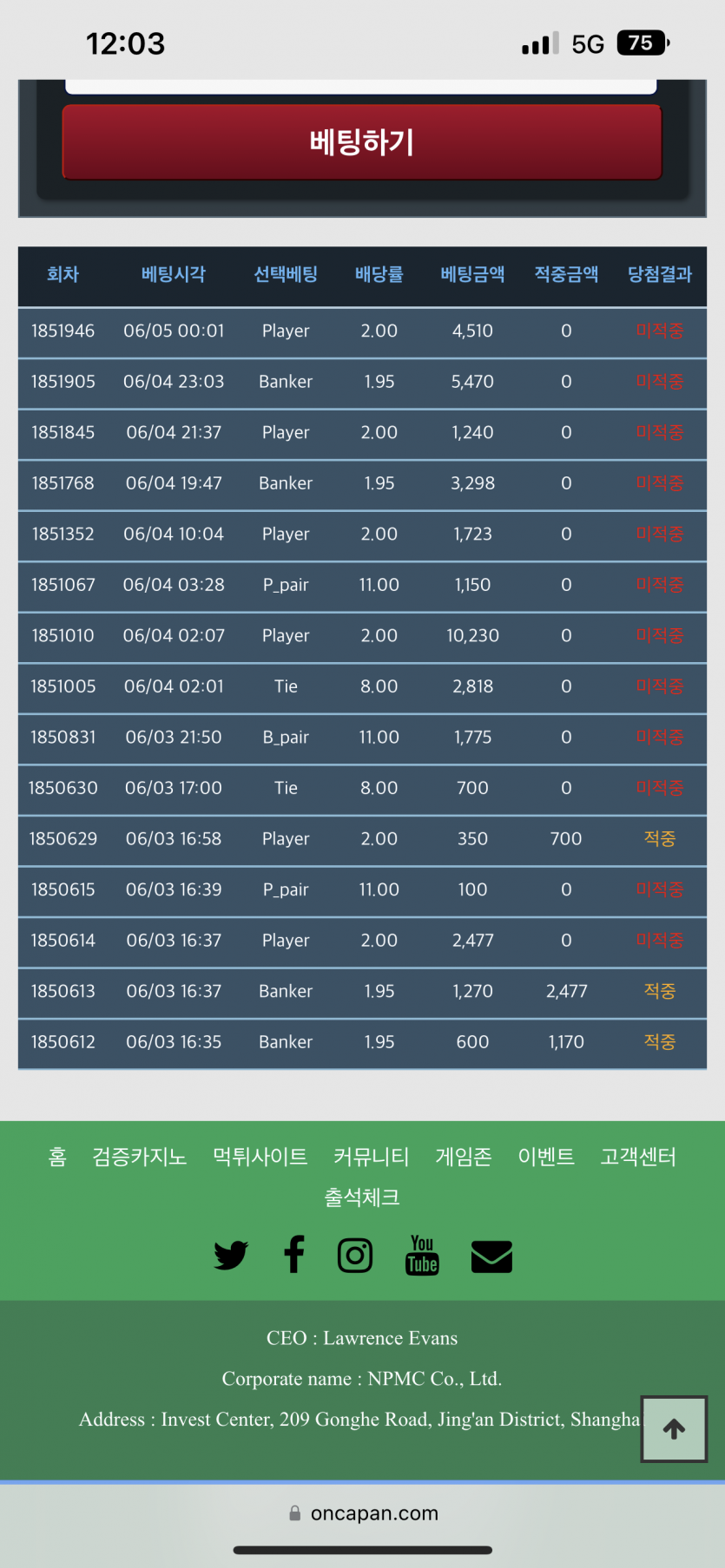Viewport: 725px width, 1568px height.
Task: Open 고객센터 support link
Action: click(x=638, y=1157)
